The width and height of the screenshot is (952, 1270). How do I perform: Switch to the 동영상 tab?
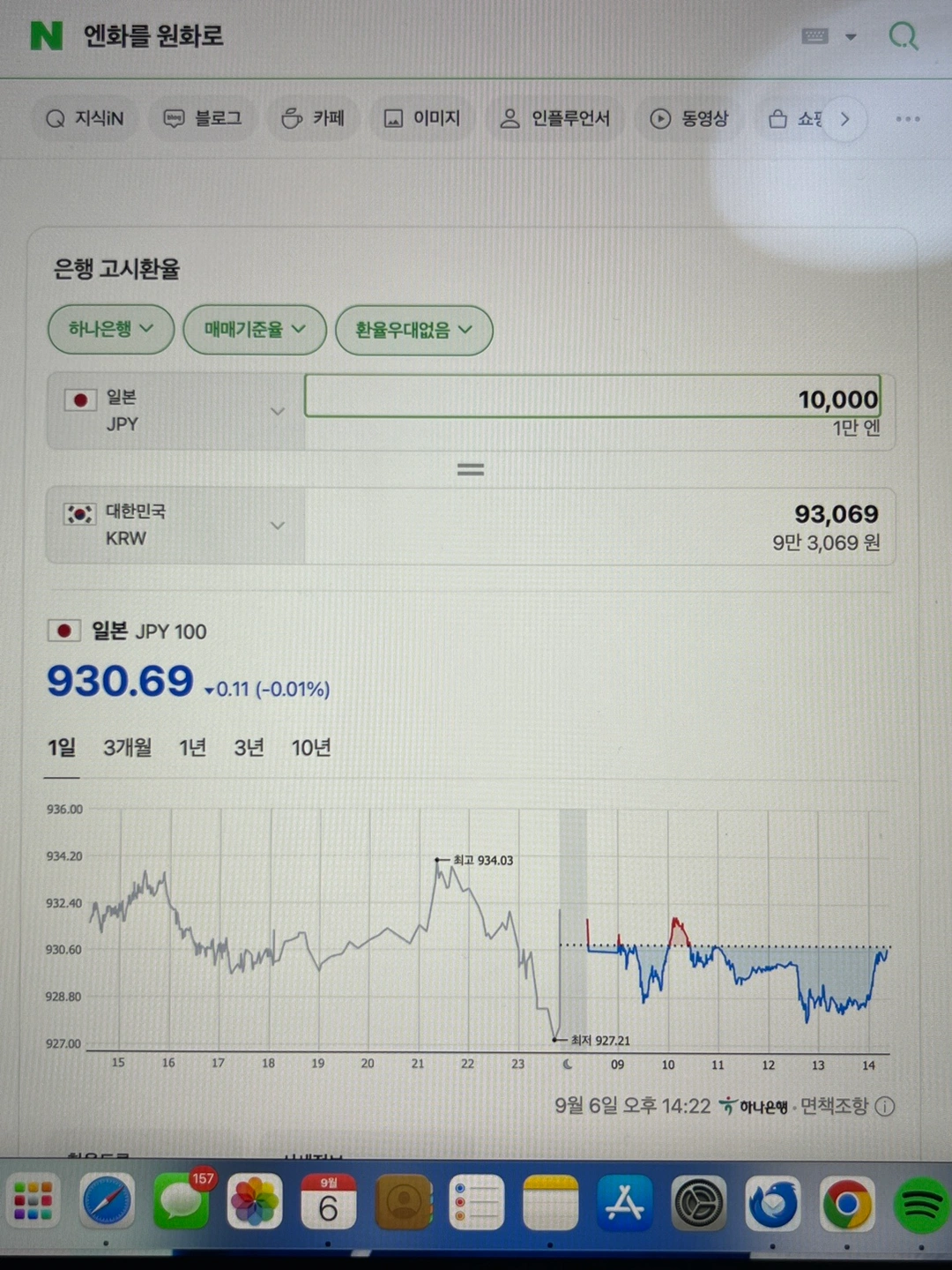coord(689,118)
